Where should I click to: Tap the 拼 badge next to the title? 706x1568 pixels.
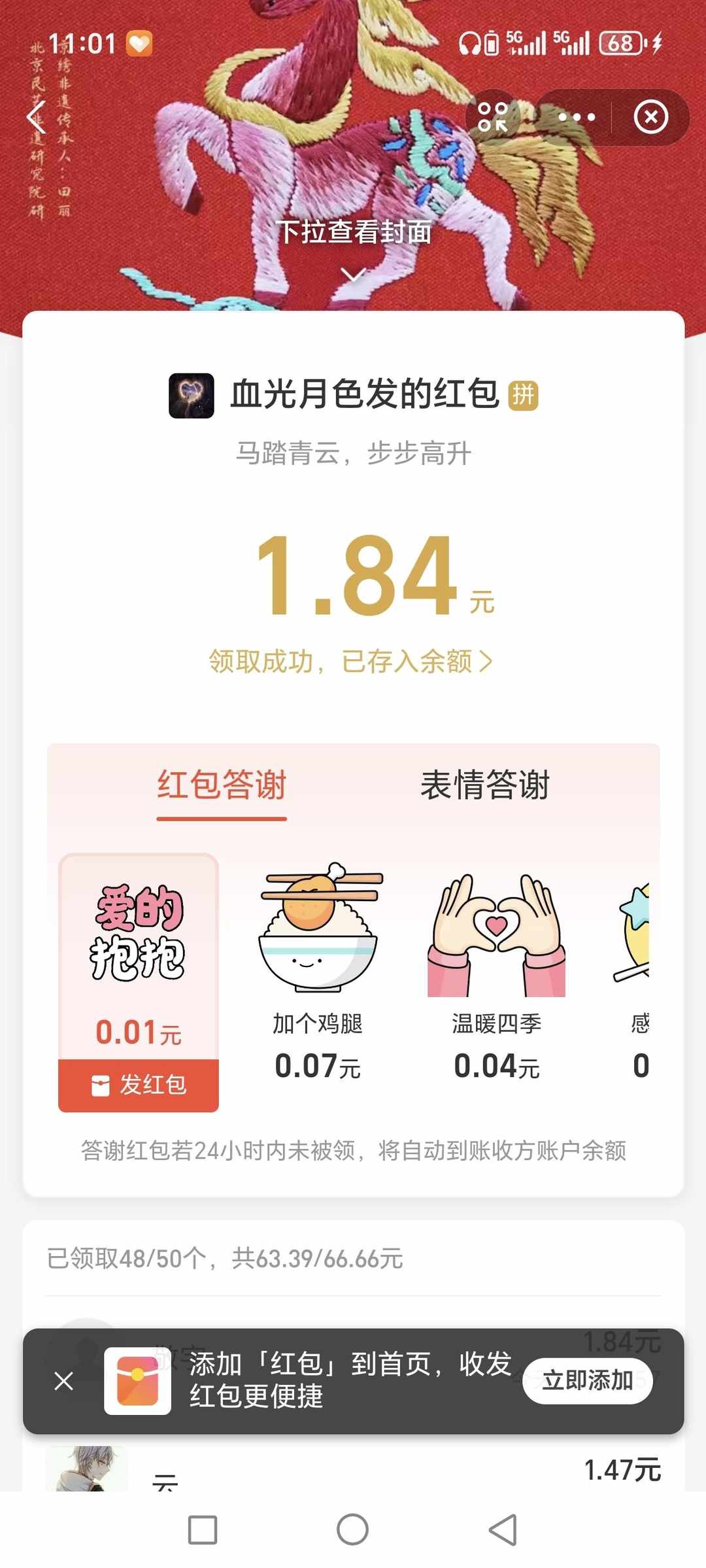[x=523, y=395]
